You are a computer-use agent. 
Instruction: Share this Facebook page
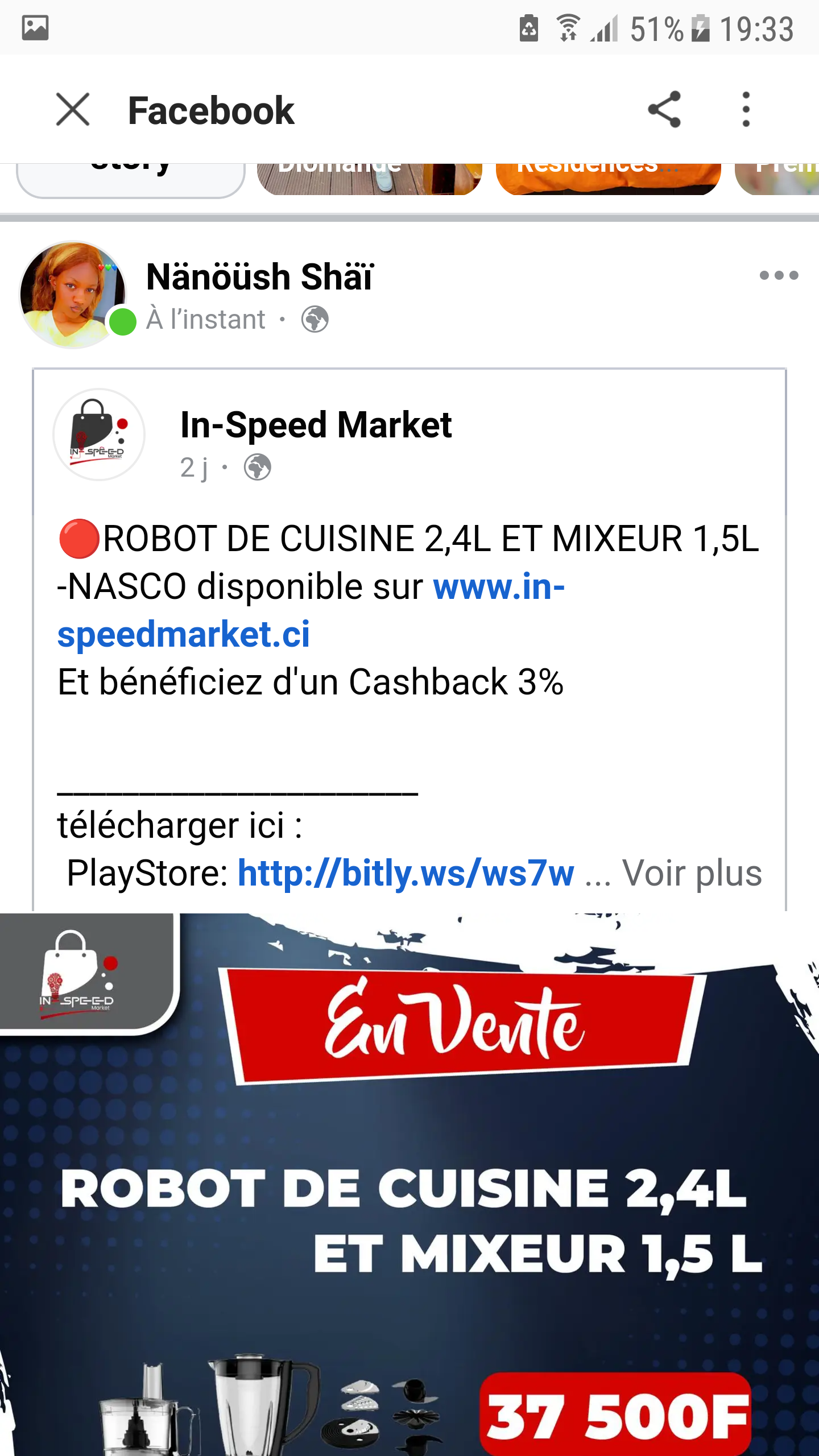click(x=664, y=109)
